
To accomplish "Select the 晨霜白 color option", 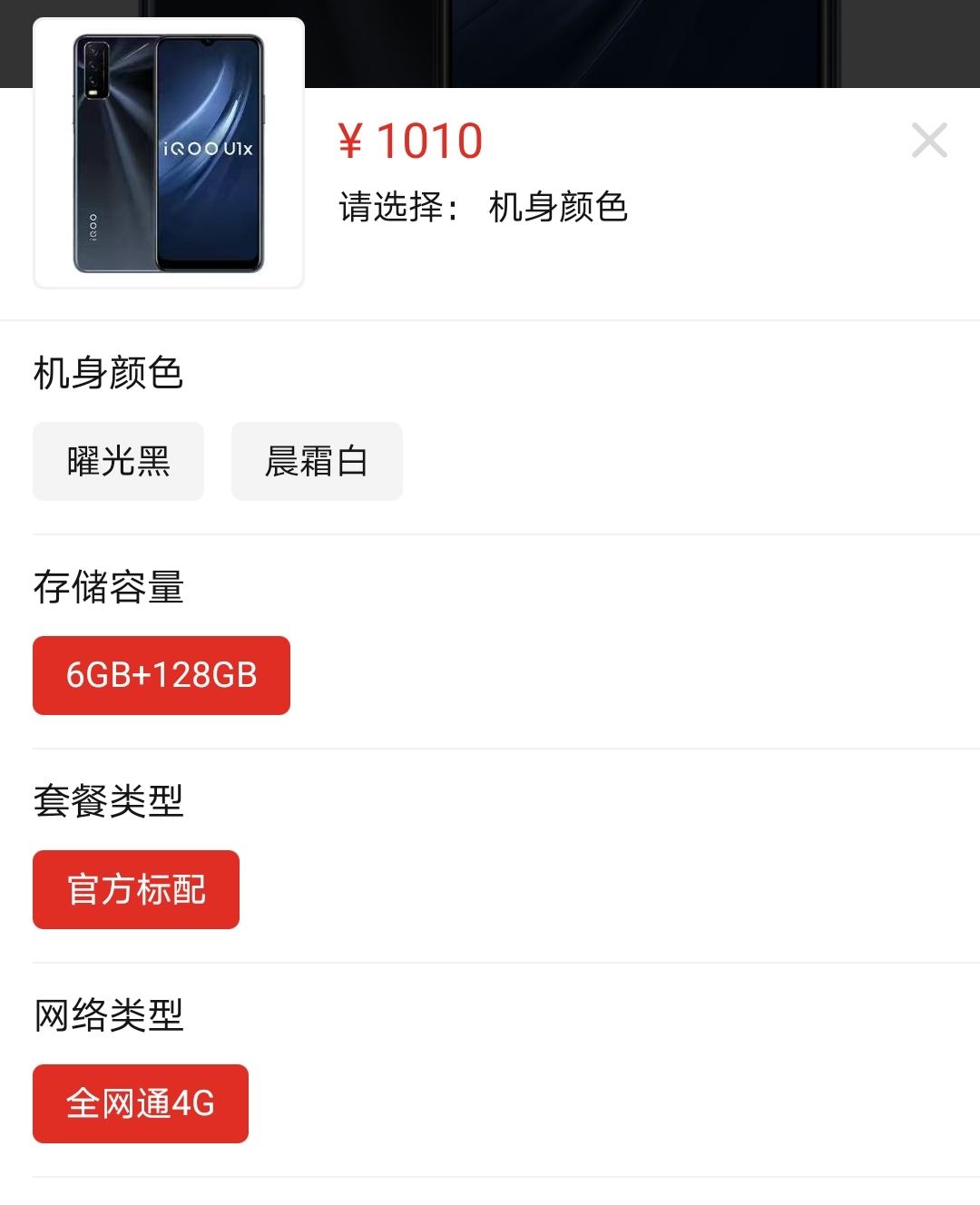I will pyautogui.click(x=316, y=461).
